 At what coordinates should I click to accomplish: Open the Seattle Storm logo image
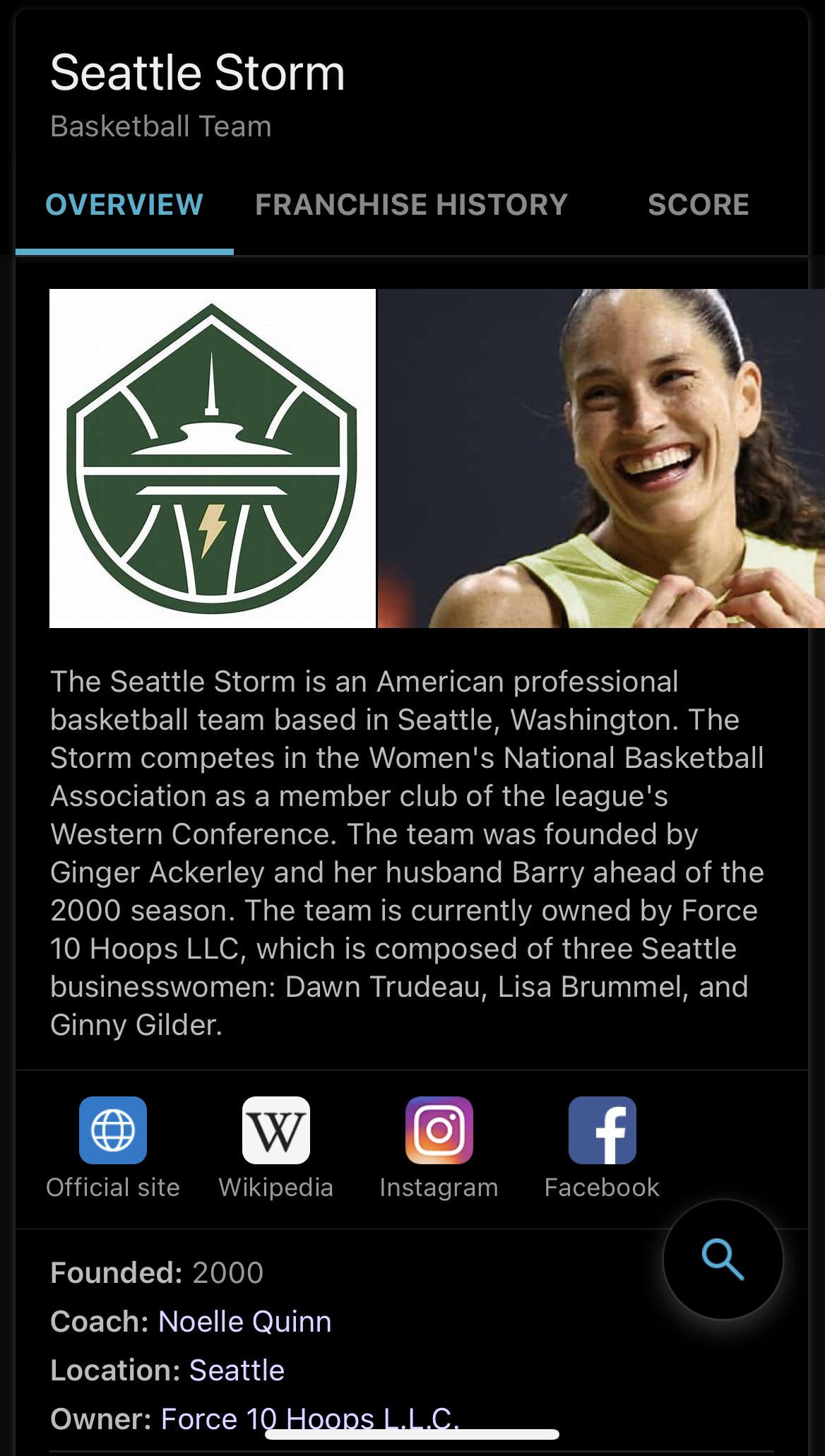click(213, 458)
